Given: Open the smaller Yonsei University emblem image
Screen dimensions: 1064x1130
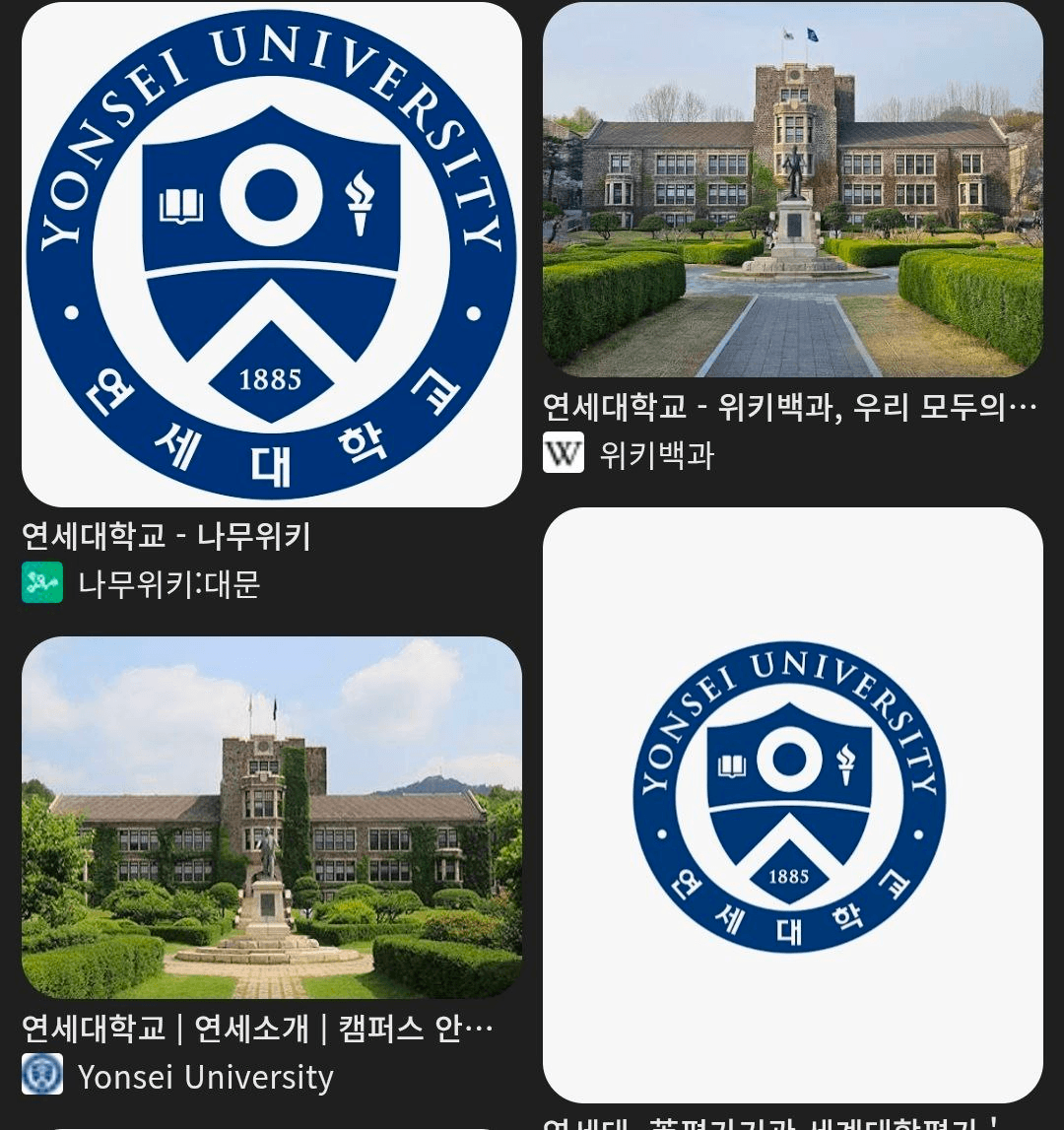Looking at the screenshot, I should tap(792, 803).
